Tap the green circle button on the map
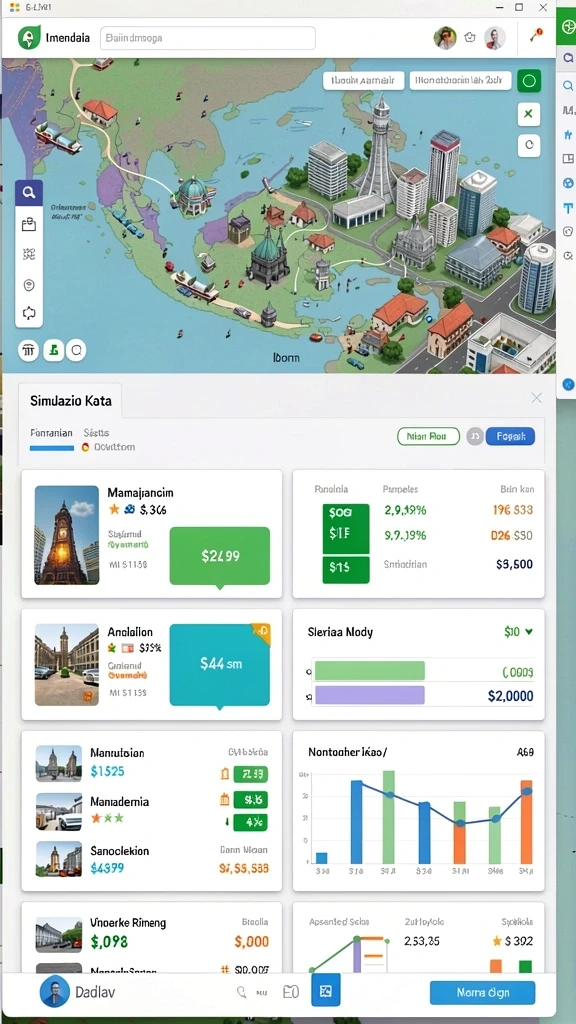The image size is (576, 1024). tap(529, 81)
